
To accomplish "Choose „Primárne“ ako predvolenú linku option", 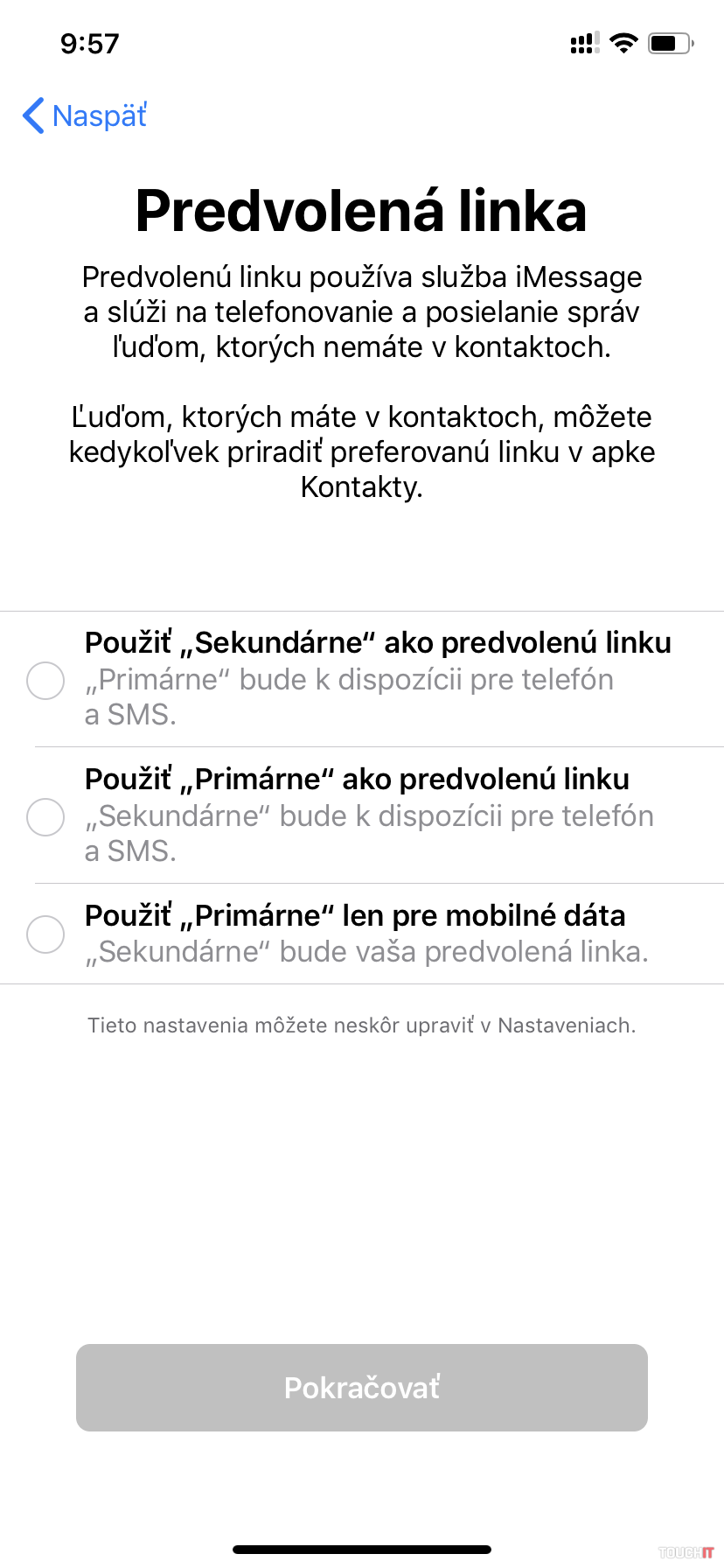I will (x=45, y=816).
